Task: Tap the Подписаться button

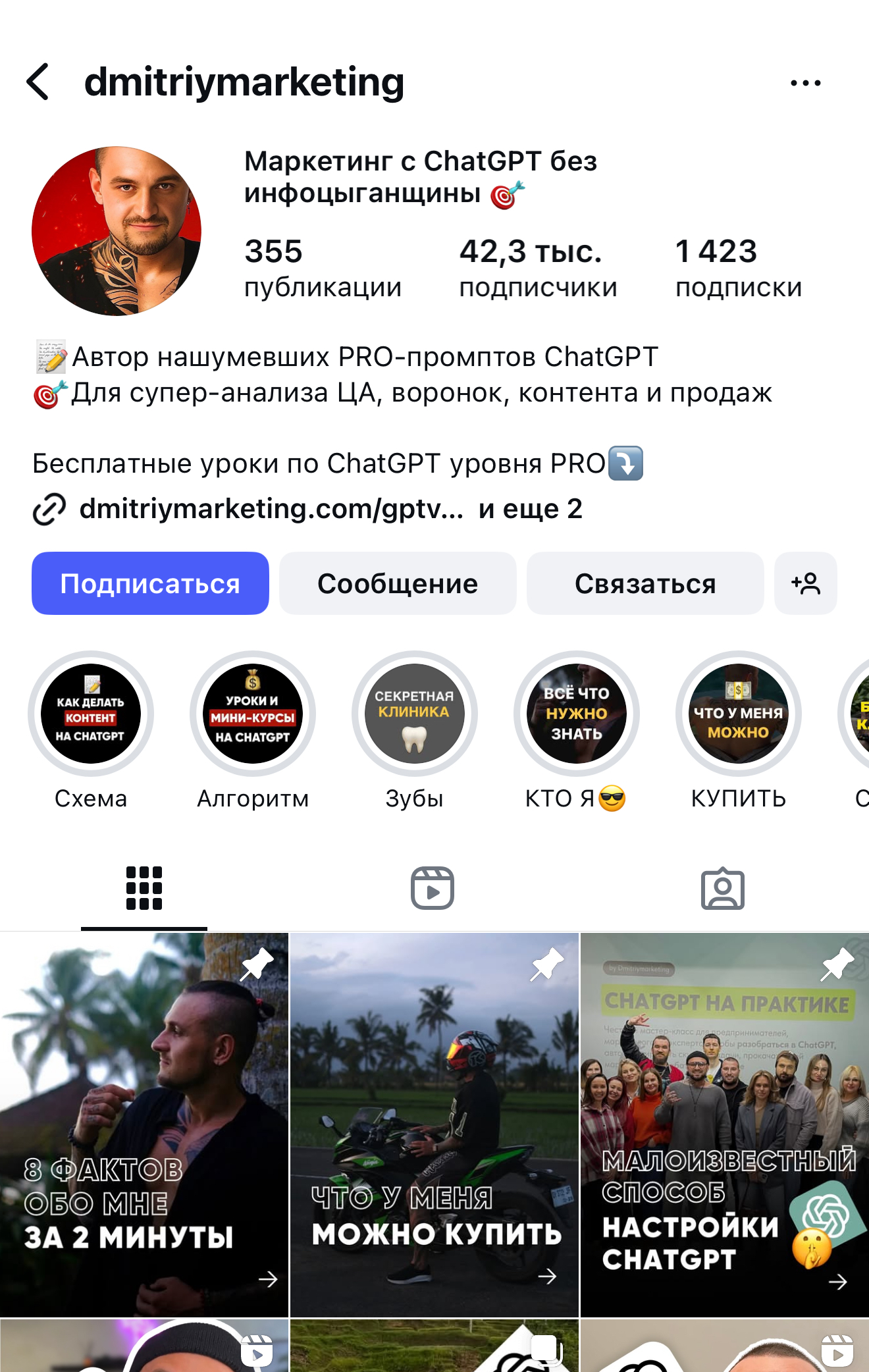Action: point(150,583)
